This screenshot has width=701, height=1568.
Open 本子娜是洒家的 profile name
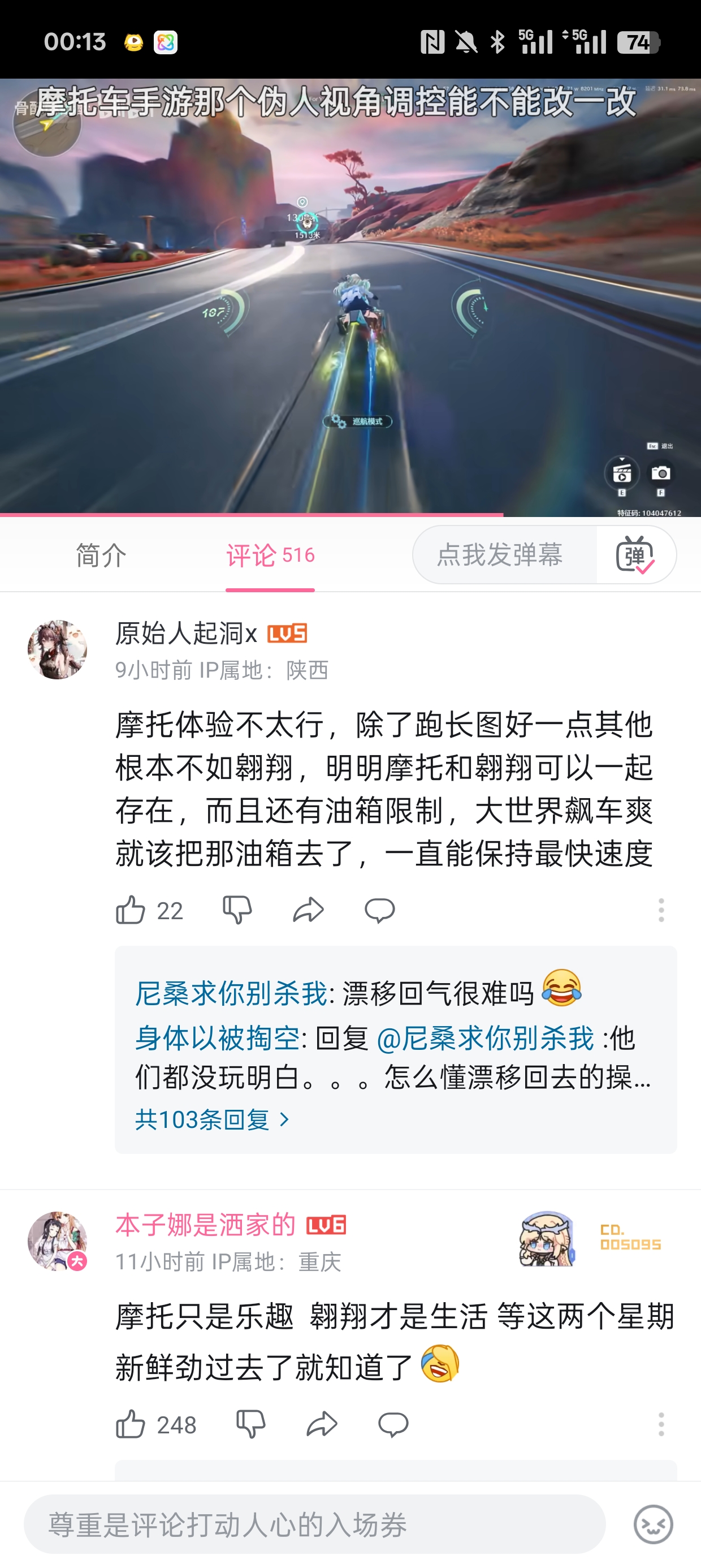tap(205, 1225)
